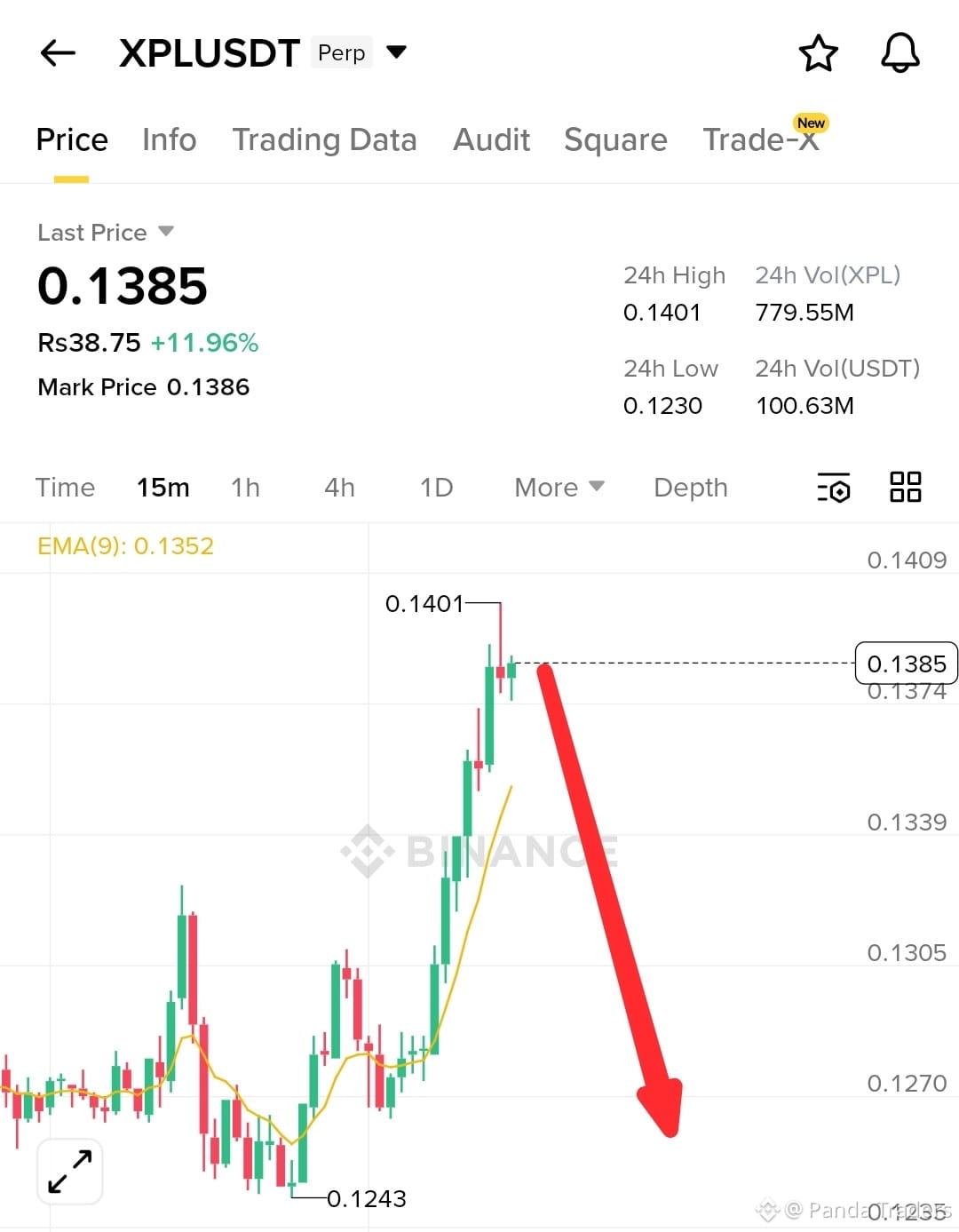The height and width of the screenshot is (1232, 959).
Task: Open the Square tab
Action: point(615,139)
